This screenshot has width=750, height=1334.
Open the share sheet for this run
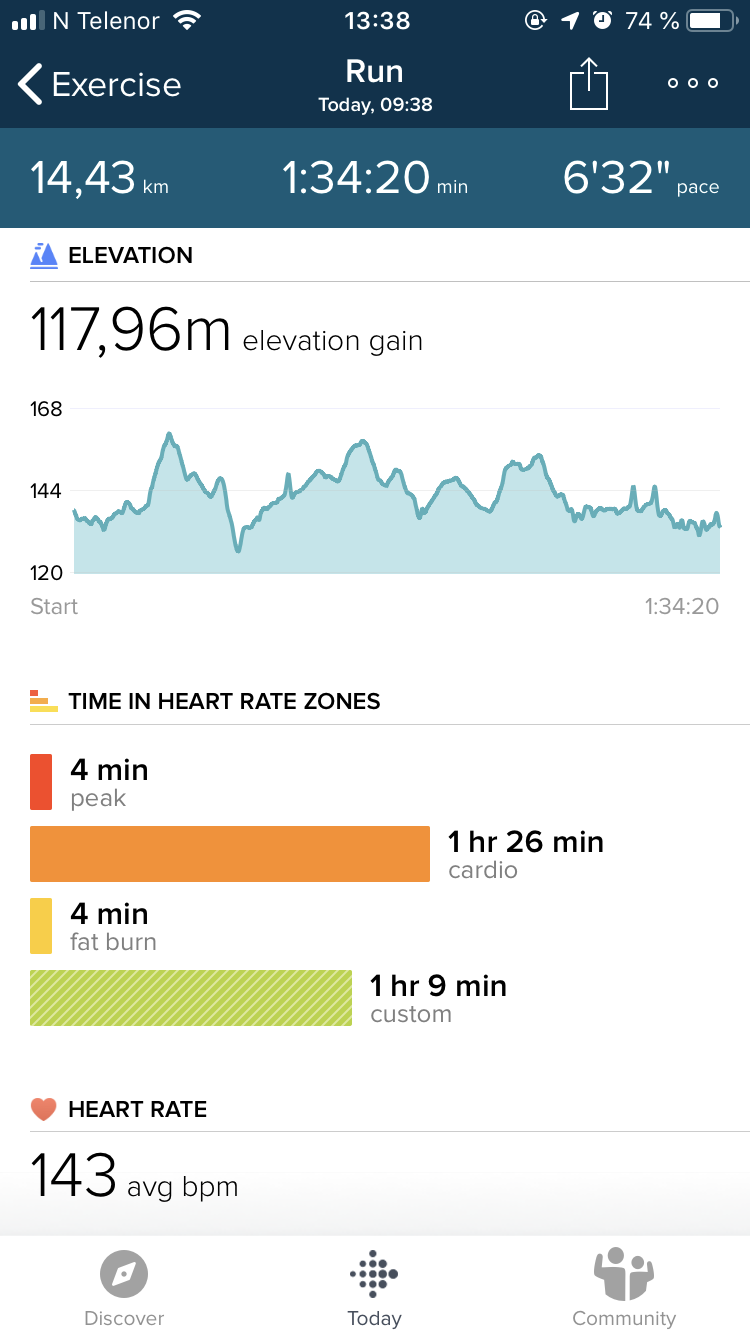click(x=589, y=84)
